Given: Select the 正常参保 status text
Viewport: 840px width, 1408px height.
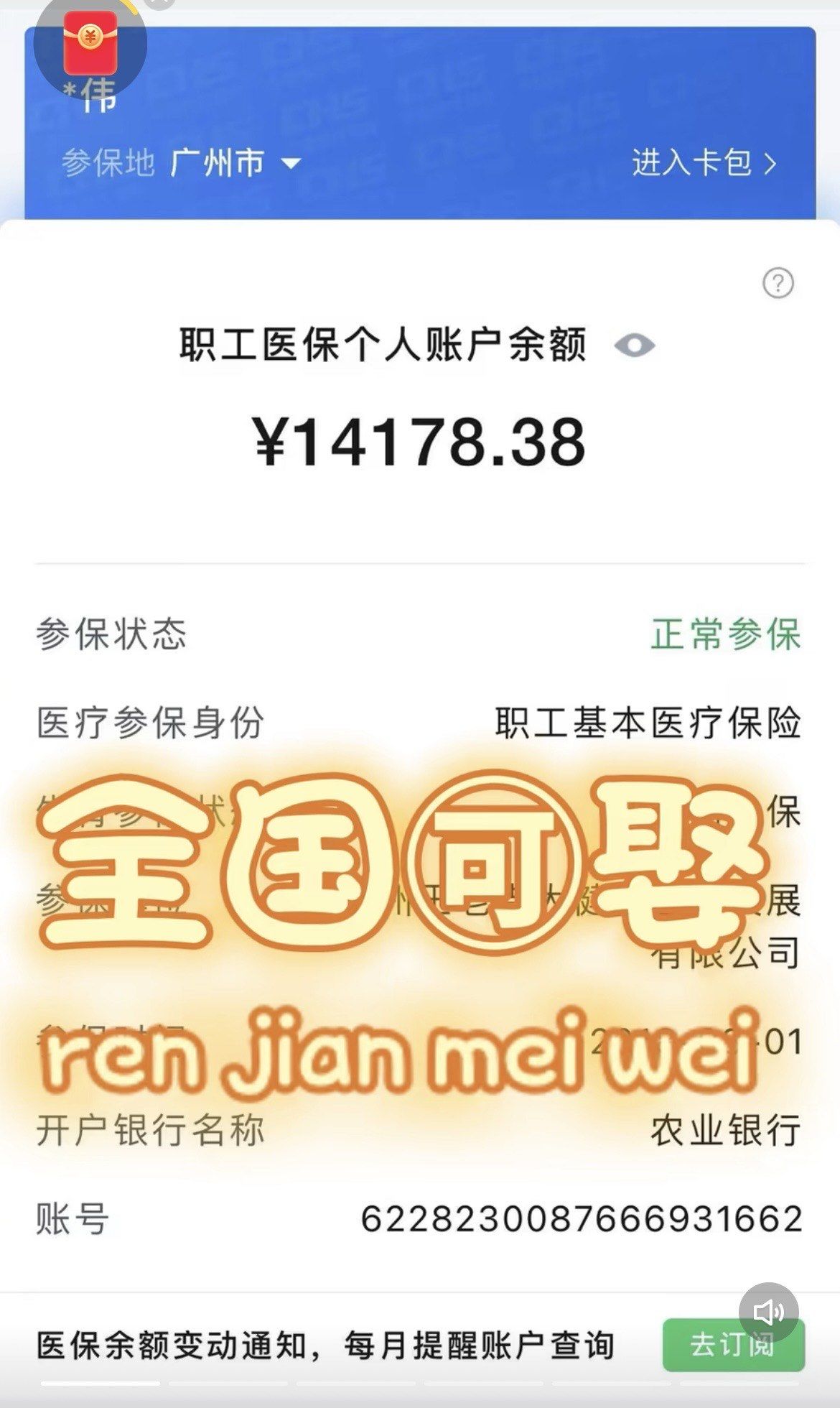Looking at the screenshot, I should click(727, 632).
